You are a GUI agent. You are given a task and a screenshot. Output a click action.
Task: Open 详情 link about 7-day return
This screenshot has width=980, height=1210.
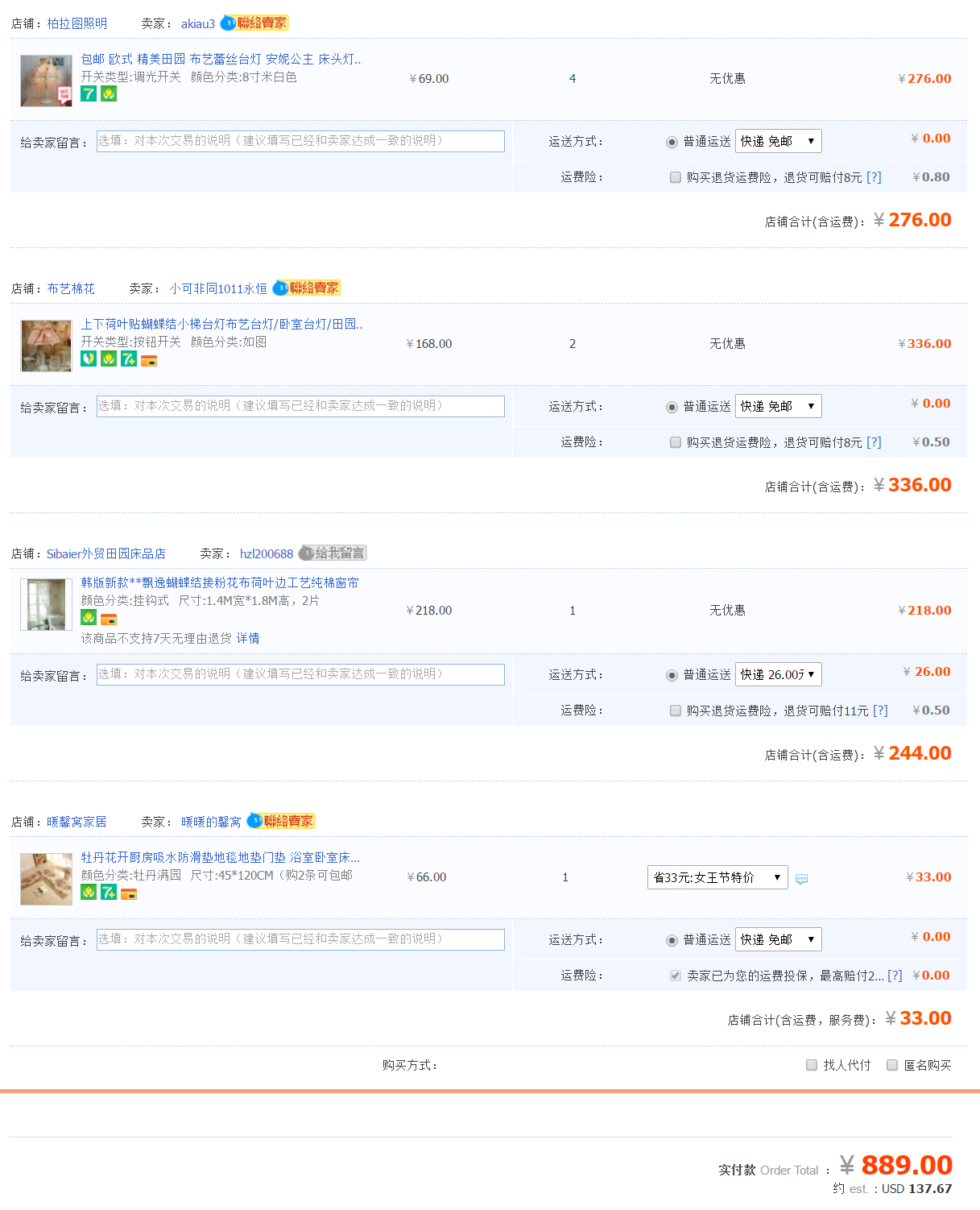[x=248, y=638]
